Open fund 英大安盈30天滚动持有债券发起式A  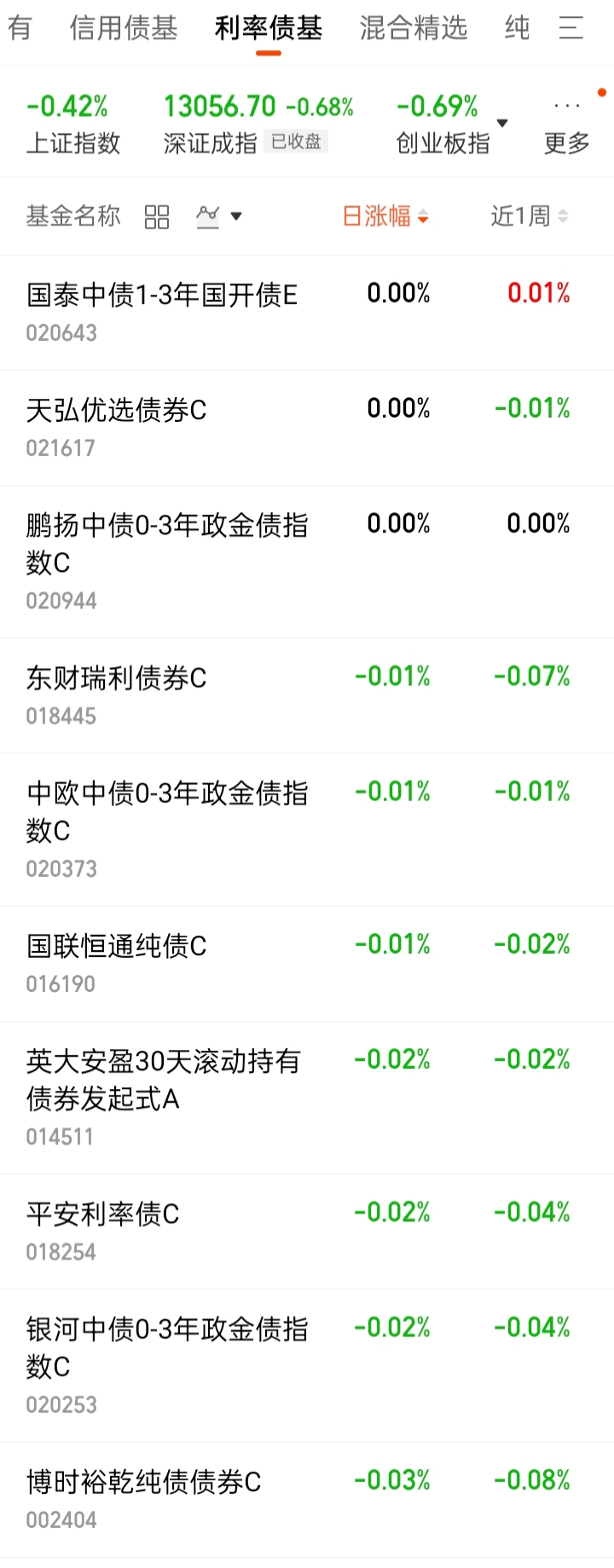pos(164,1096)
